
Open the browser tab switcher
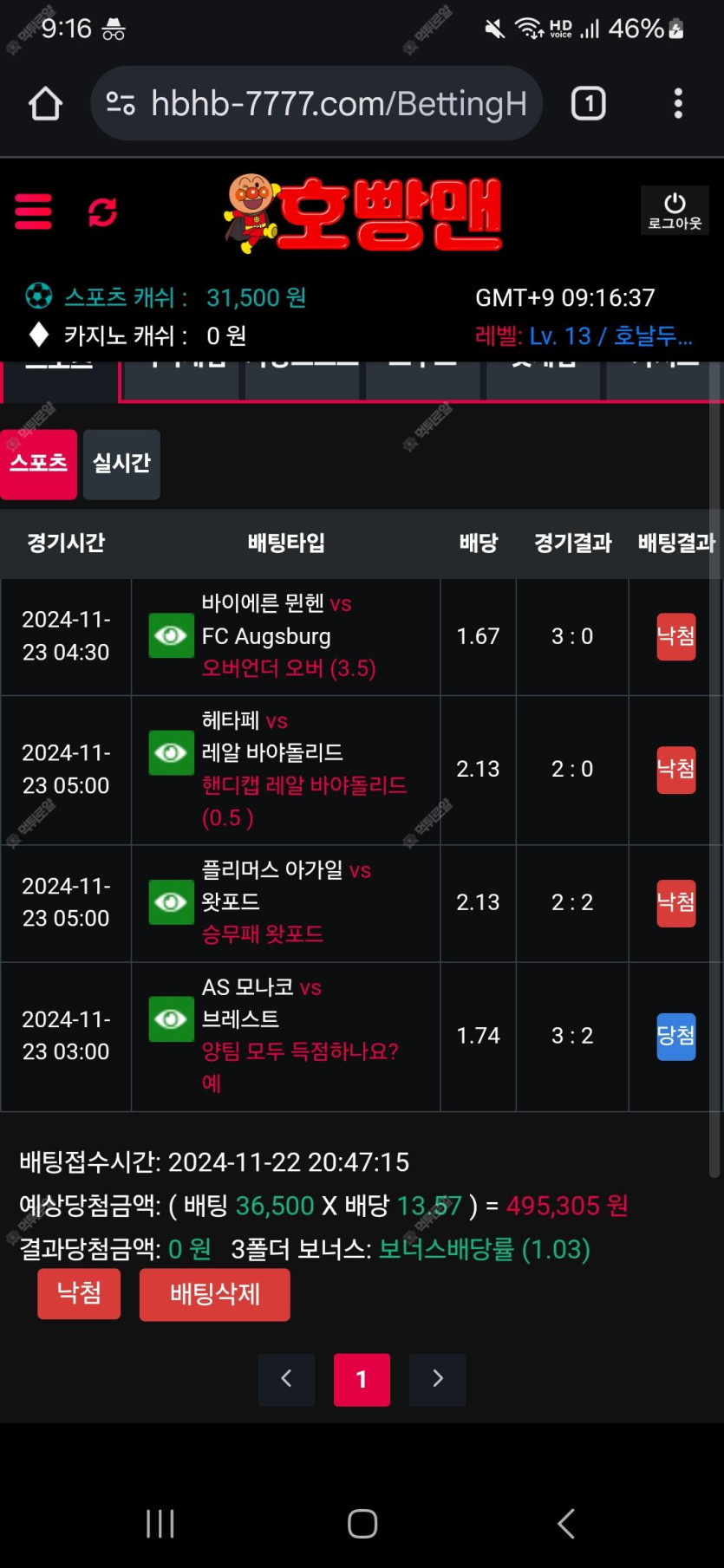tap(588, 104)
